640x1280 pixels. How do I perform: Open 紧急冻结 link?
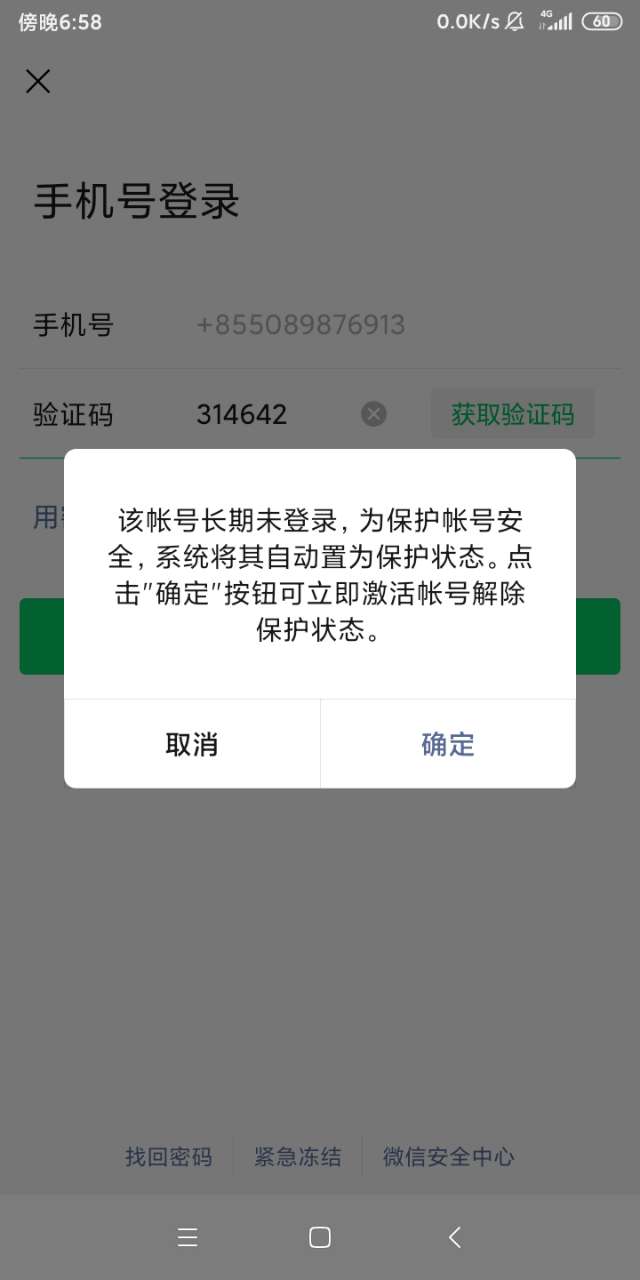(x=297, y=1157)
